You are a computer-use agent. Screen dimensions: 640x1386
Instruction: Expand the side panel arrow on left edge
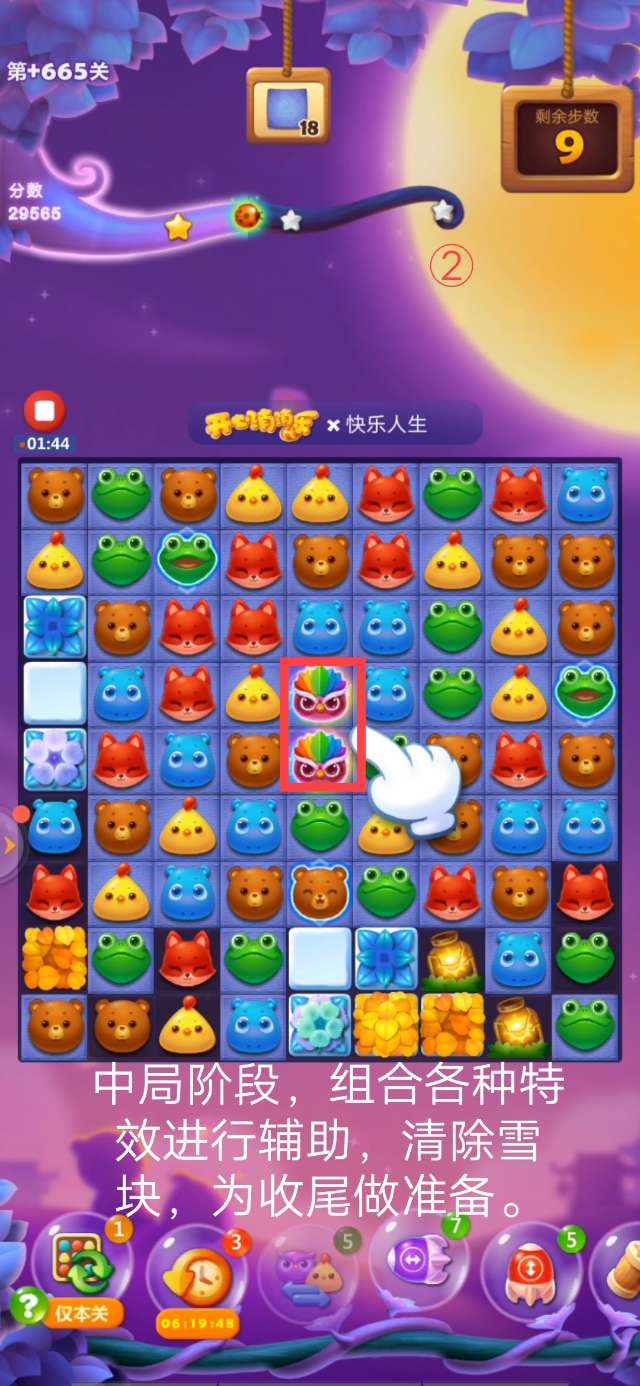[x=10, y=846]
